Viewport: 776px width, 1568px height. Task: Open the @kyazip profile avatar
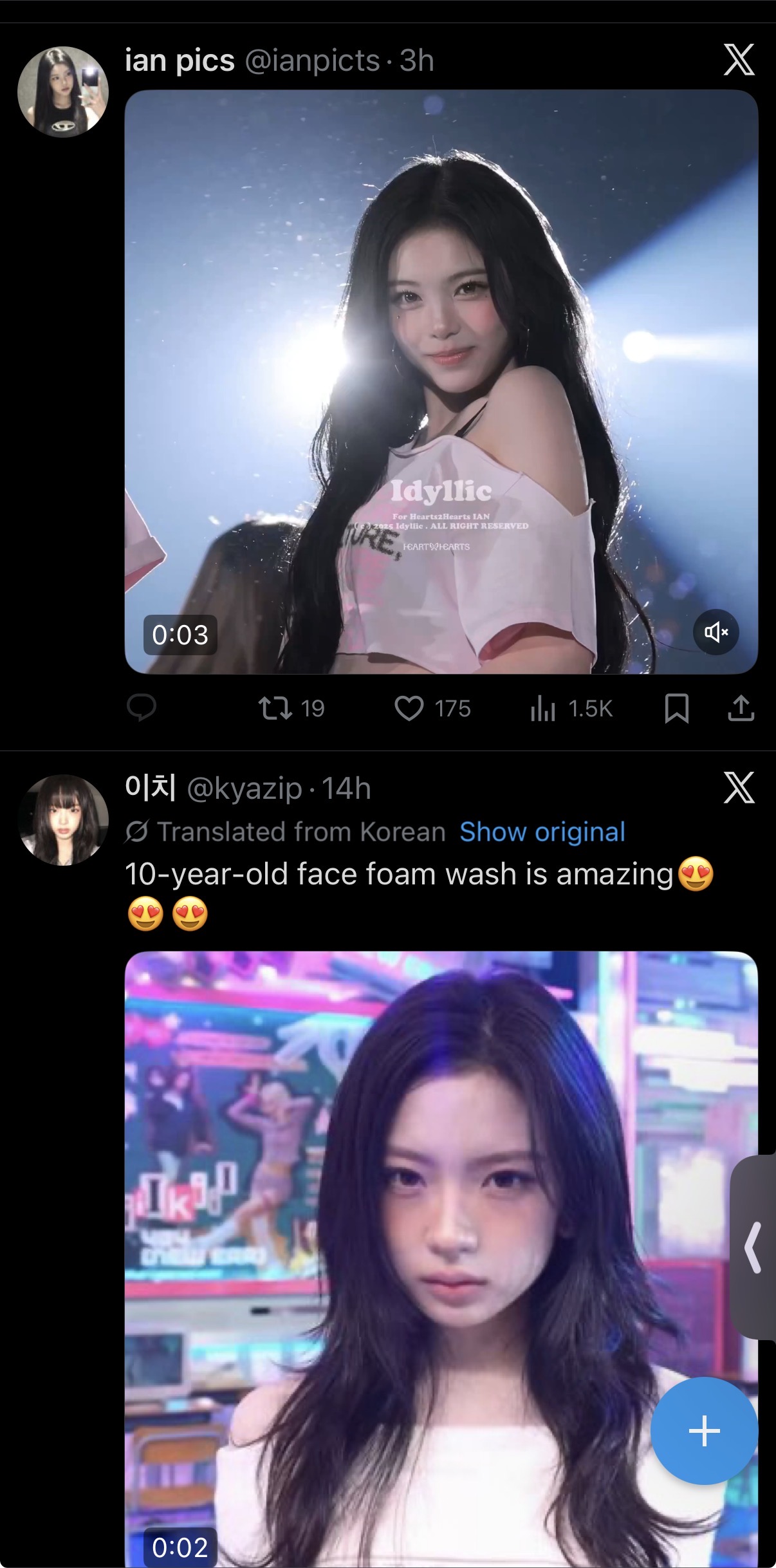click(62, 820)
